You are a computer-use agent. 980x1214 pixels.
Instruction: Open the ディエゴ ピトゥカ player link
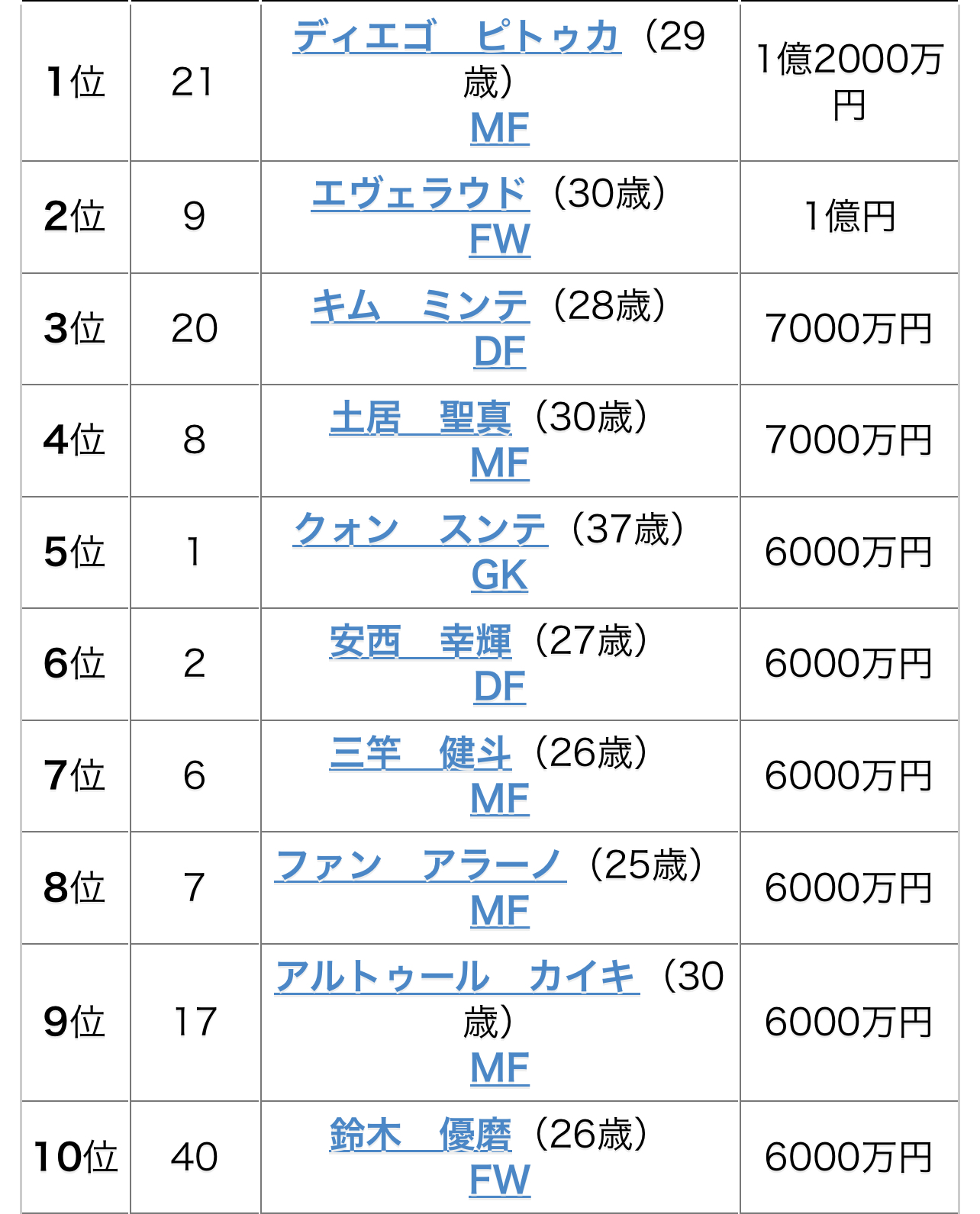[456, 37]
